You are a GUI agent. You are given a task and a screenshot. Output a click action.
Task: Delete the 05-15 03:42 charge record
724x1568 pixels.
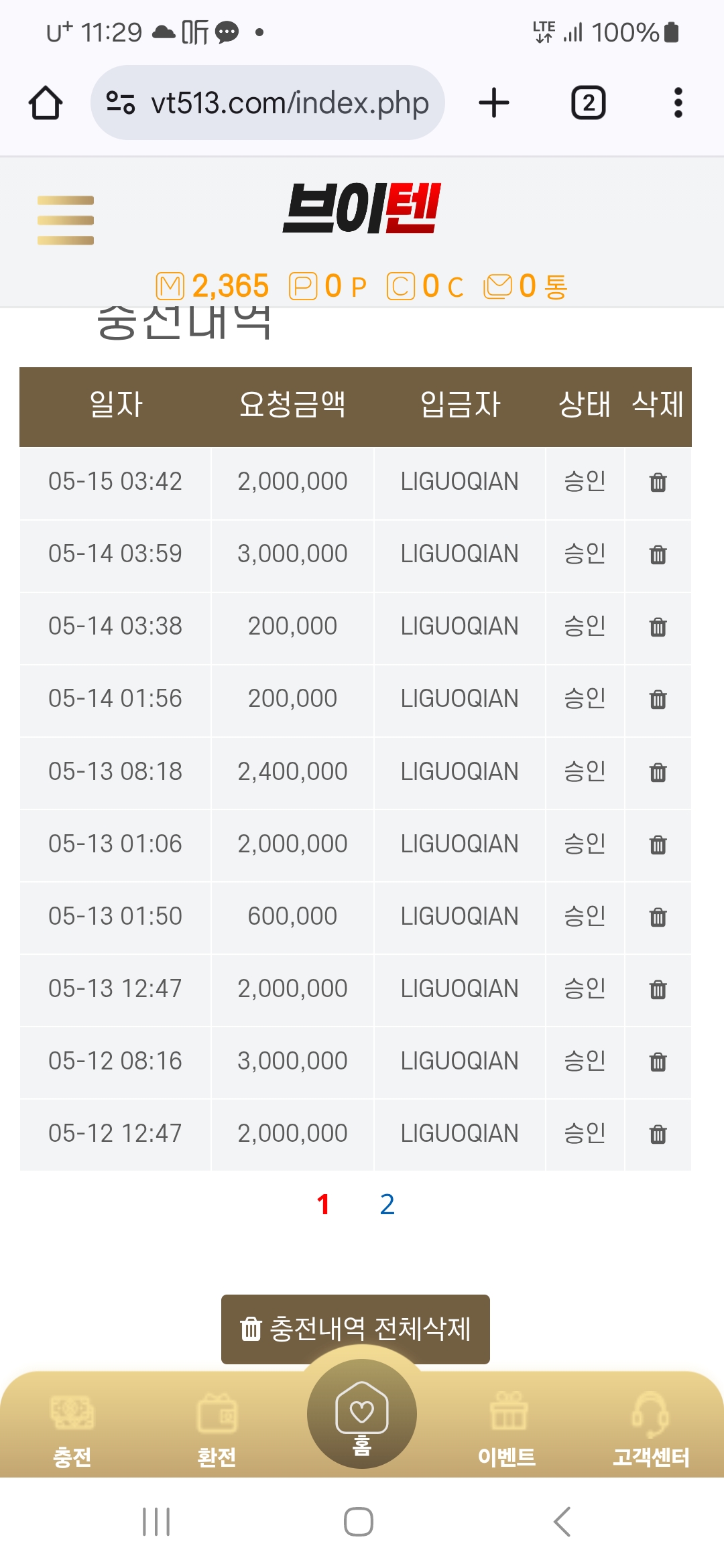tap(658, 482)
